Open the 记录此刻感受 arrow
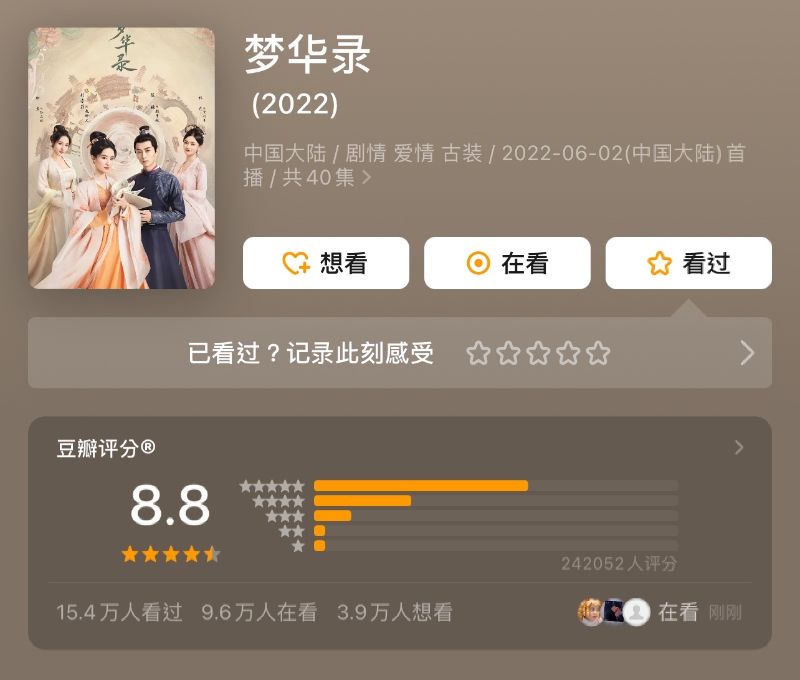This screenshot has height=680, width=800. pyautogui.click(x=746, y=352)
